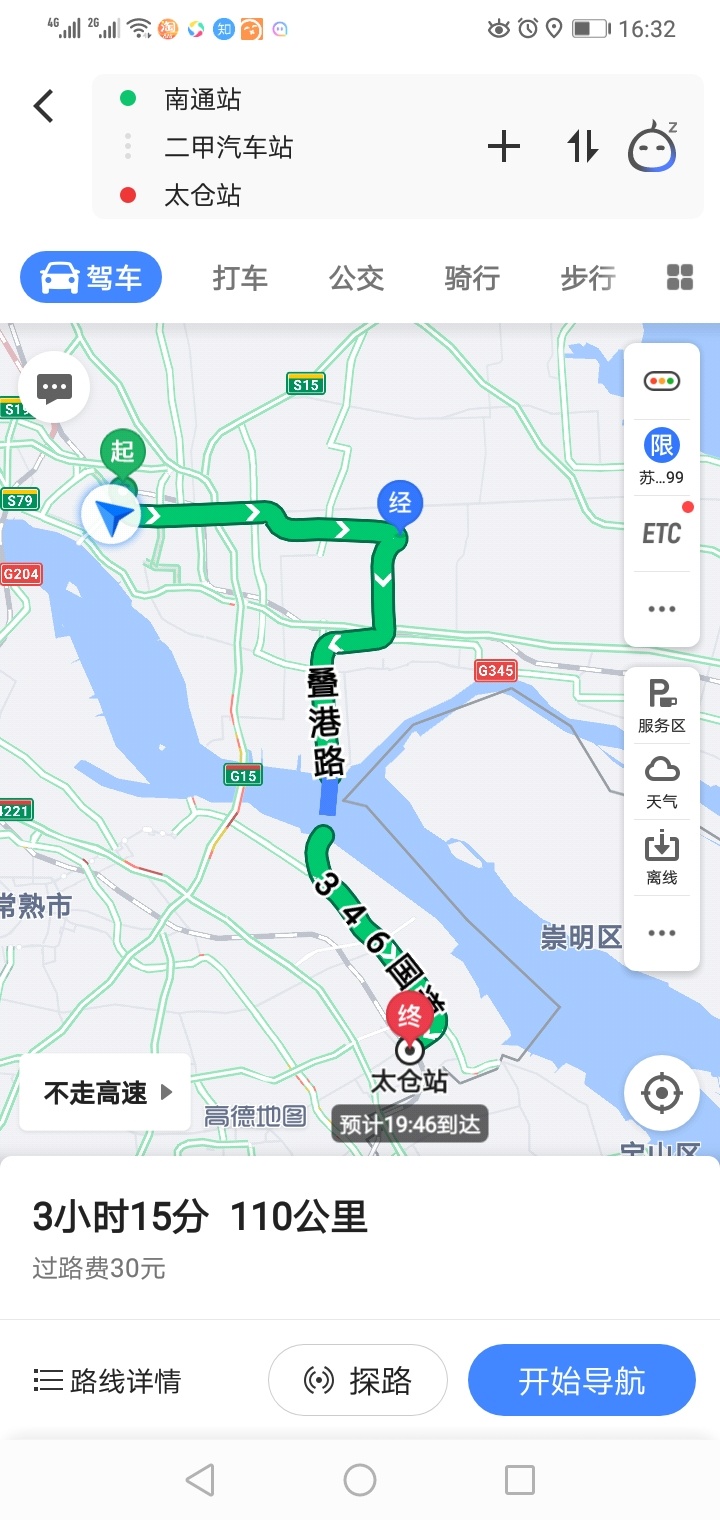Toggle the traffic light layer
Screen dimensions: 720x1520
point(661,381)
